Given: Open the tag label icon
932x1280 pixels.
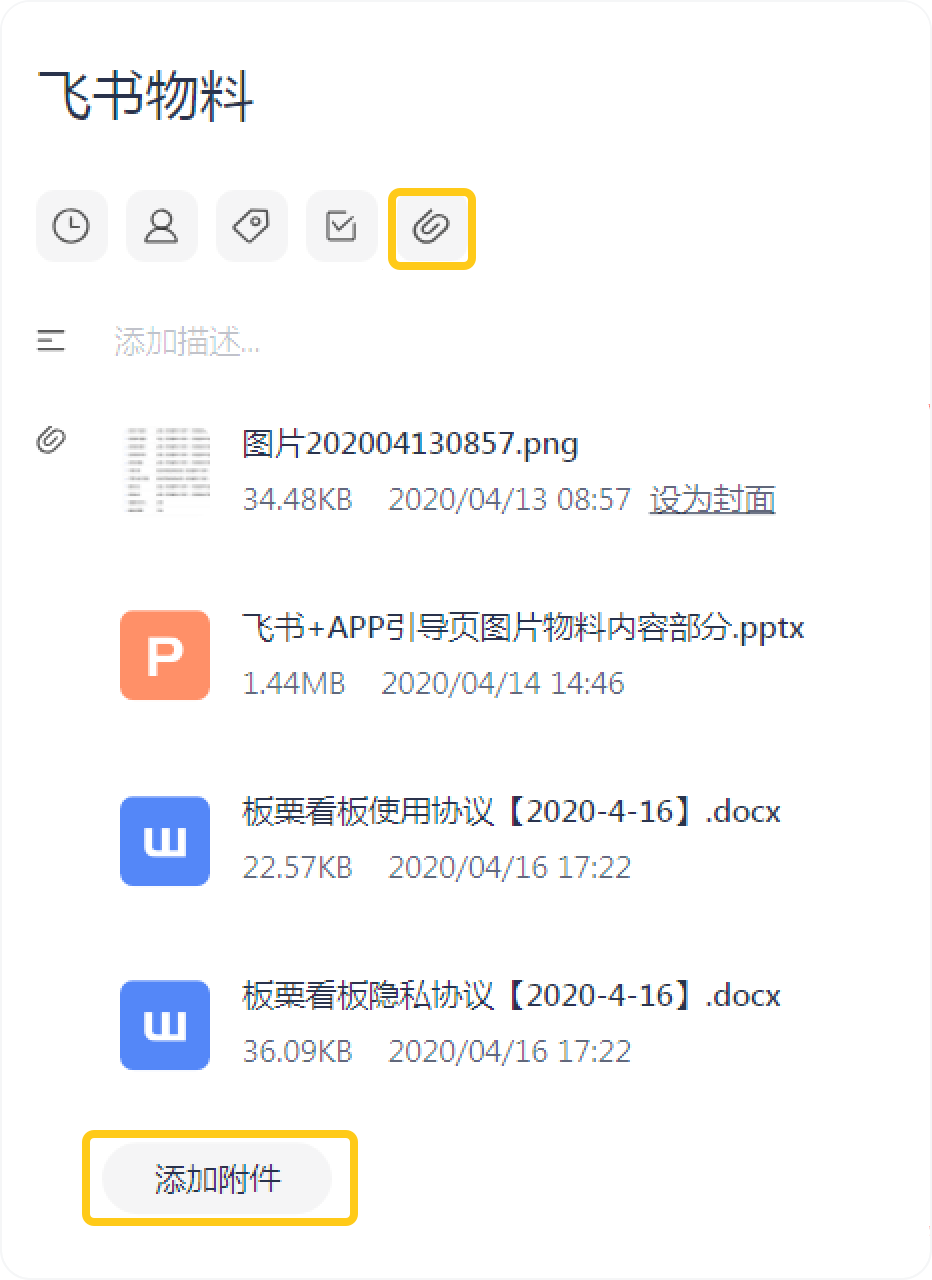Looking at the screenshot, I should [251, 227].
